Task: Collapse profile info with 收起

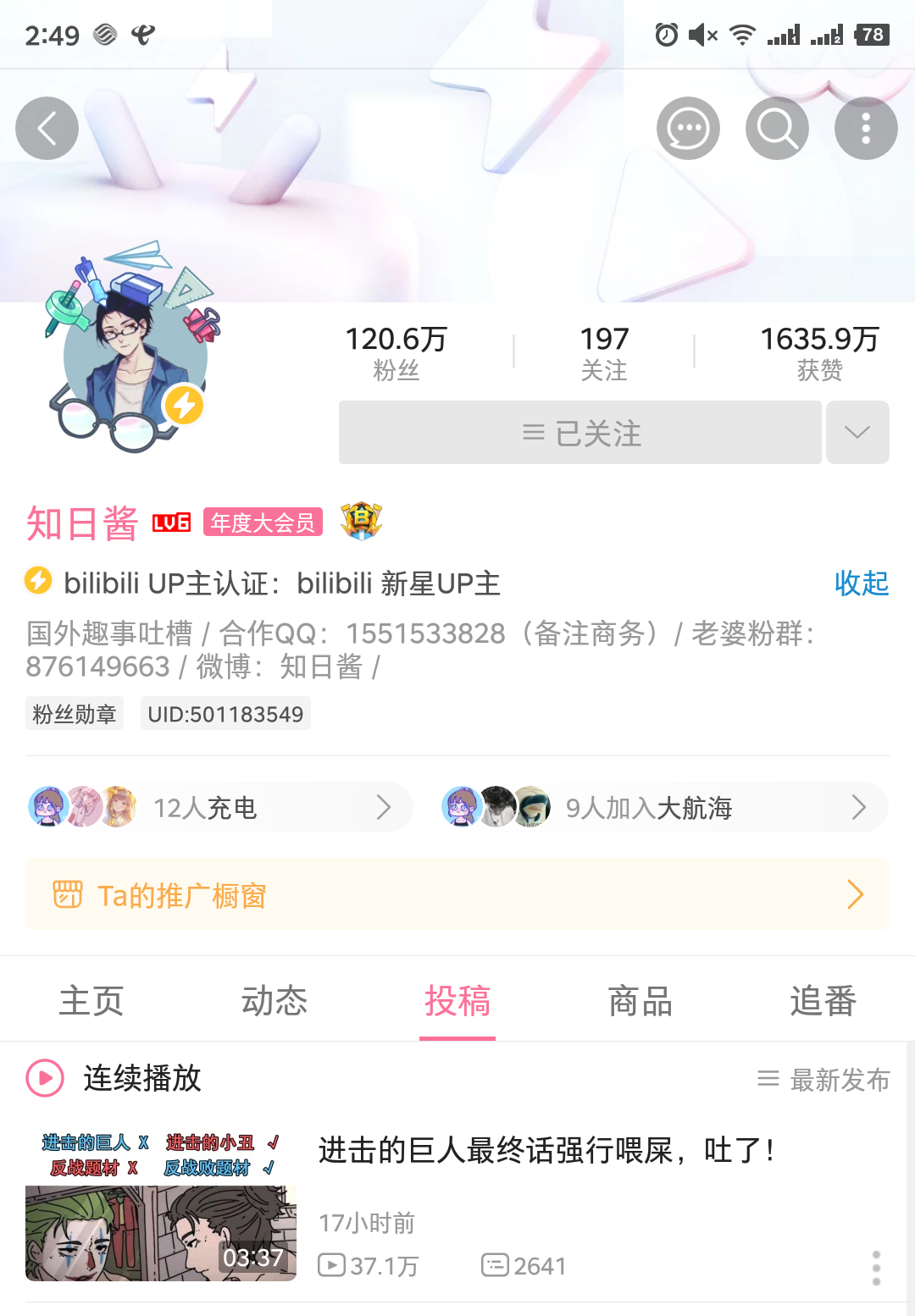Action: [x=861, y=583]
